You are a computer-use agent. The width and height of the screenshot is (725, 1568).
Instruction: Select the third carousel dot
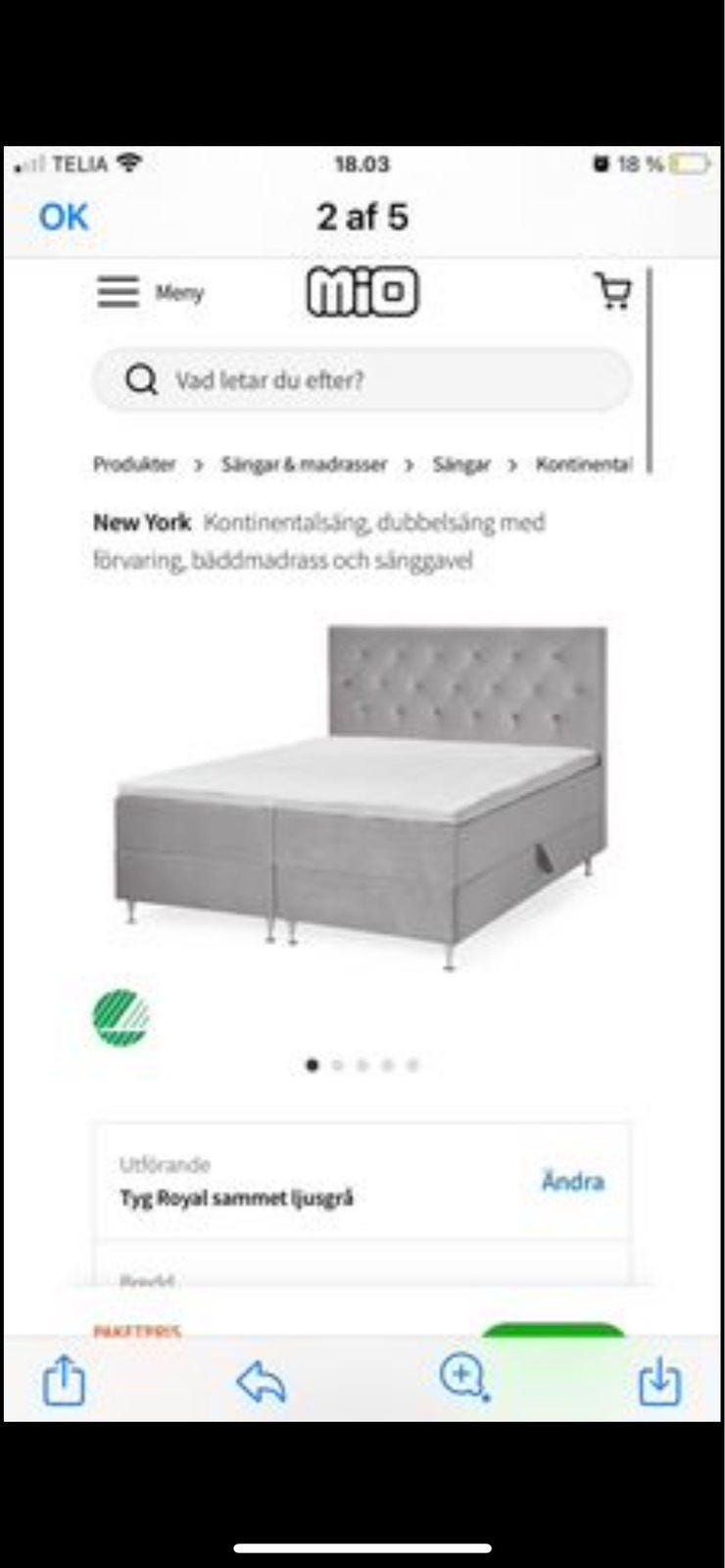click(362, 1064)
